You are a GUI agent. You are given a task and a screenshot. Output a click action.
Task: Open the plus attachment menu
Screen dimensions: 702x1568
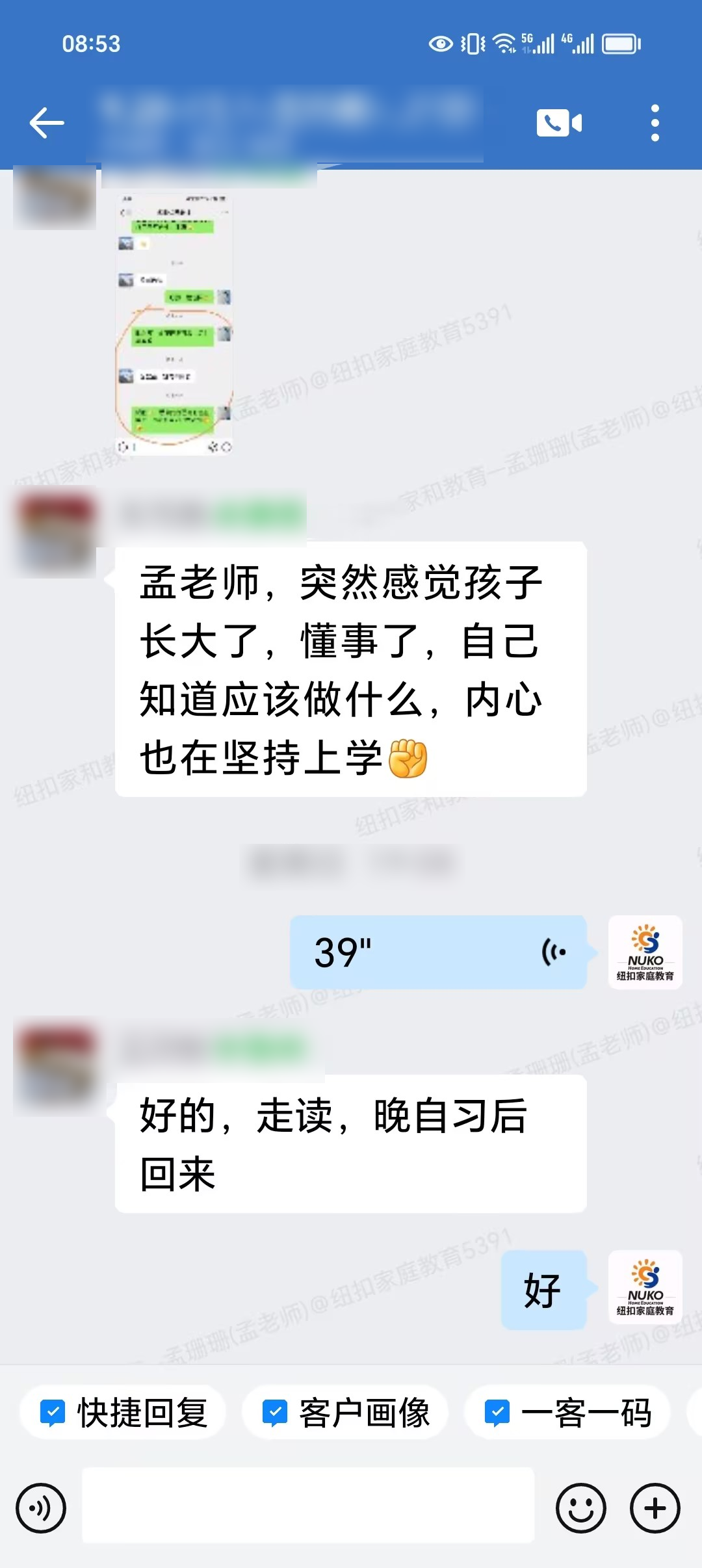click(655, 1508)
